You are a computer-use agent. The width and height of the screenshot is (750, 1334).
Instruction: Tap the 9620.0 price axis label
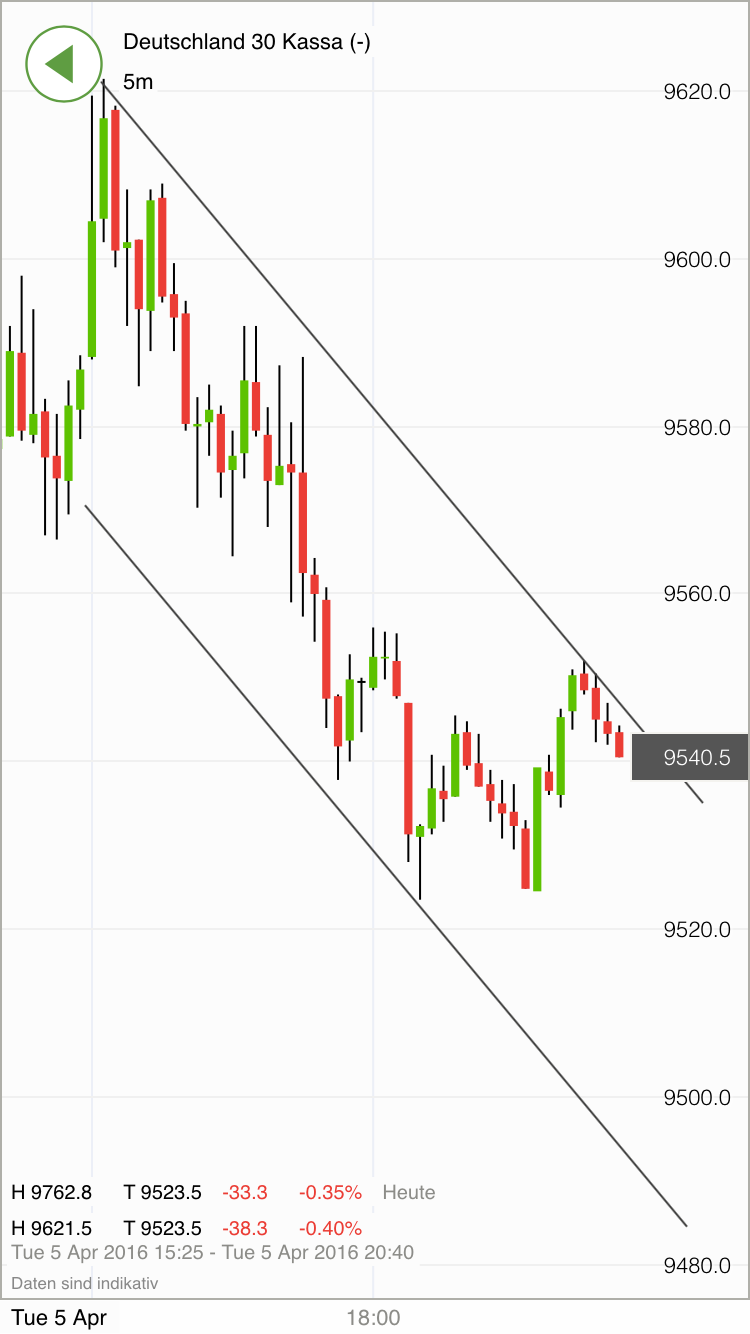(x=696, y=91)
